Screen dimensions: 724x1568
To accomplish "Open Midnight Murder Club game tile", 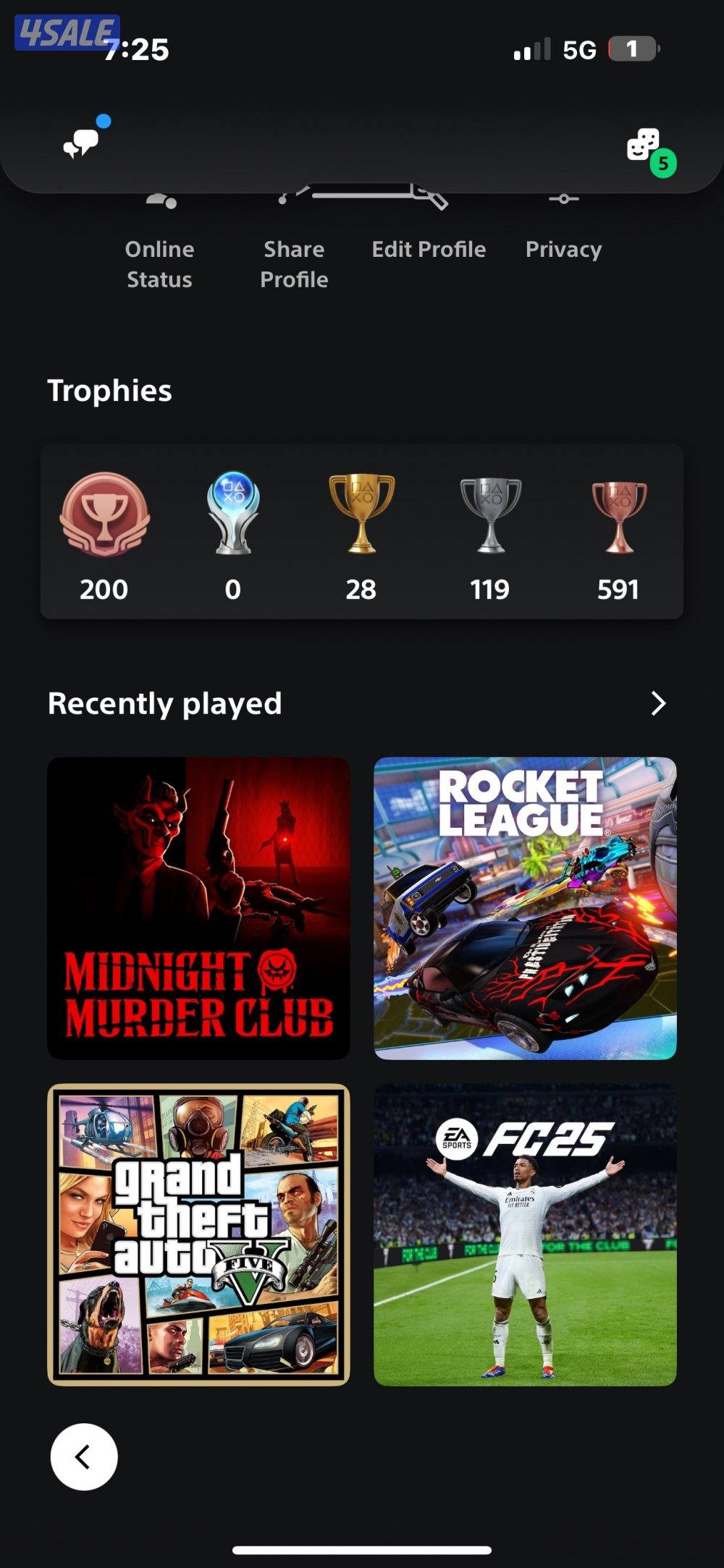I will (198, 908).
